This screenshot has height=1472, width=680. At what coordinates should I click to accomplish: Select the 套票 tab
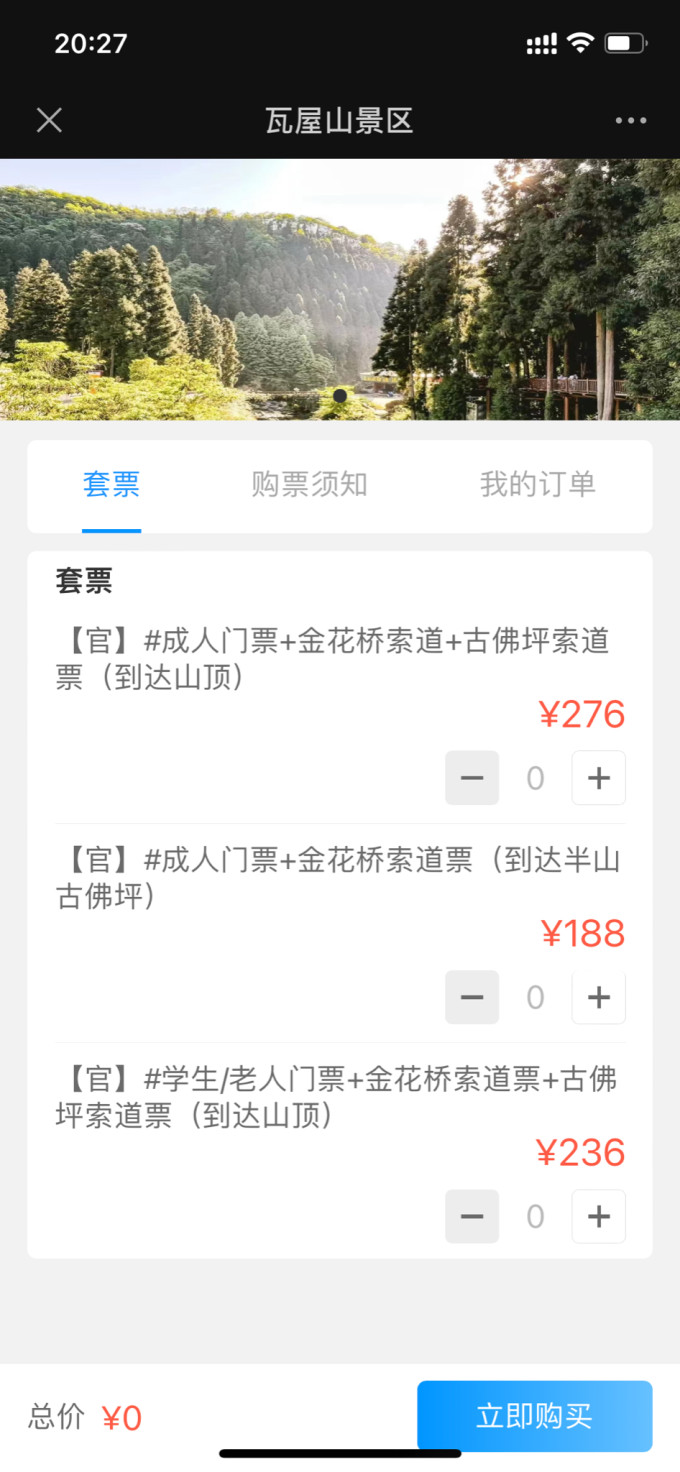pos(111,485)
